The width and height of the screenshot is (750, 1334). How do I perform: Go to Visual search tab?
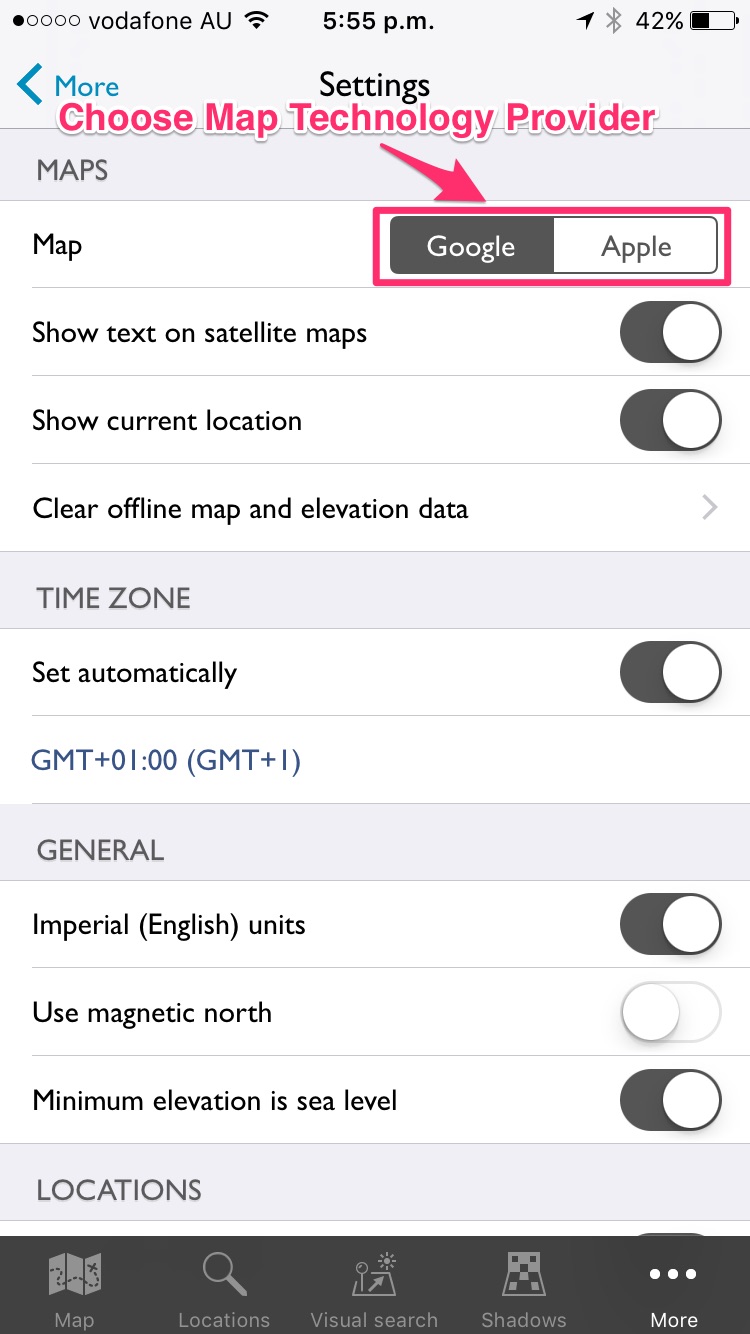pyautogui.click(x=374, y=1287)
